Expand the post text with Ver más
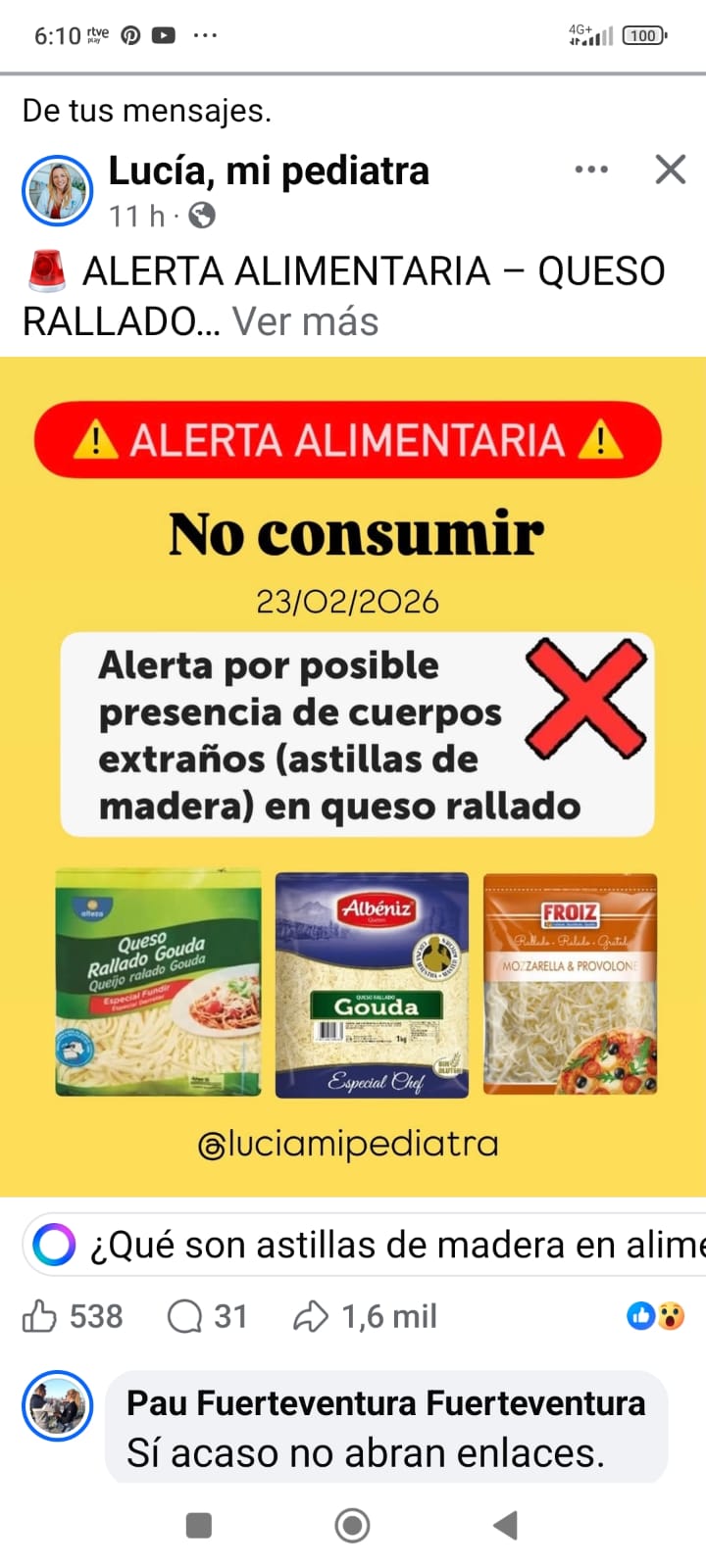Screen dimensions: 706x1568 click(x=305, y=321)
